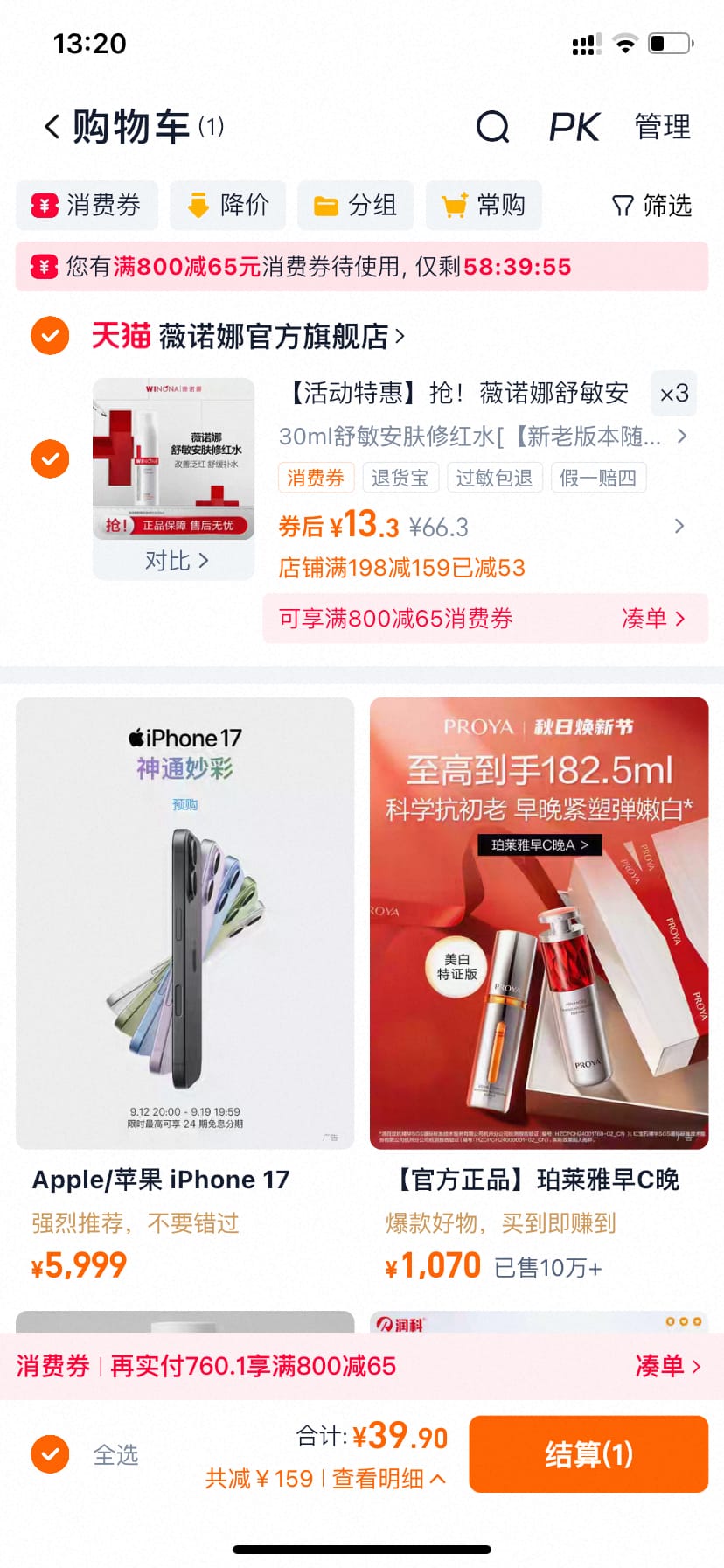Select the 消费券 filter chip

point(87,206)
